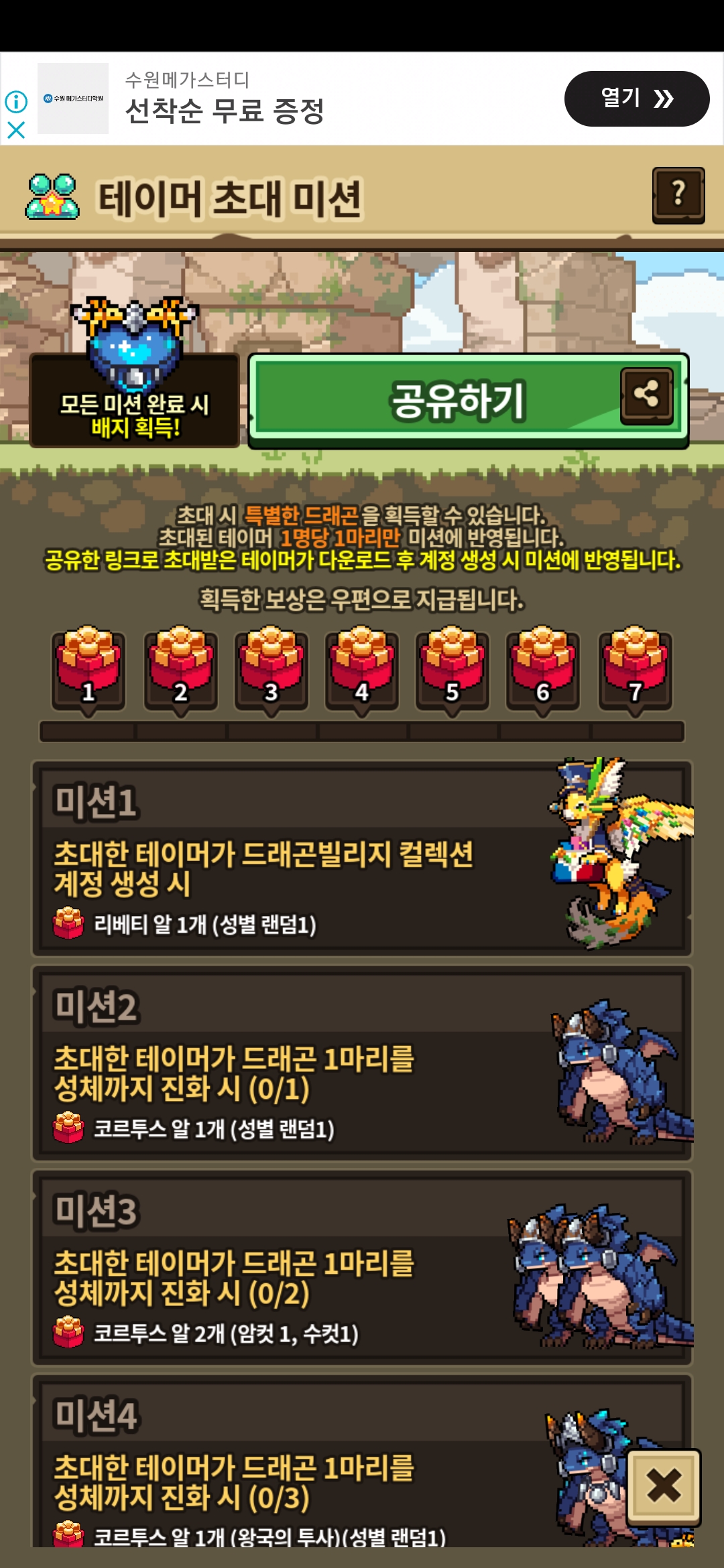Viewport: 724px width, 1568px height.
Task: Open the ad info icon
Action: pyautogui.click(x=16, y=102)
